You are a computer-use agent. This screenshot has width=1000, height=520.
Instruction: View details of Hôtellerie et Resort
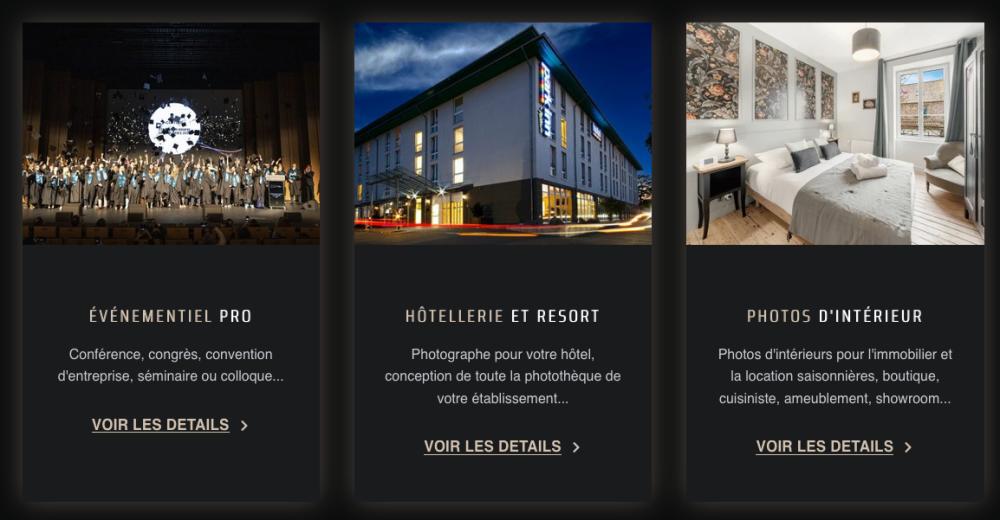tap(501, 447)
